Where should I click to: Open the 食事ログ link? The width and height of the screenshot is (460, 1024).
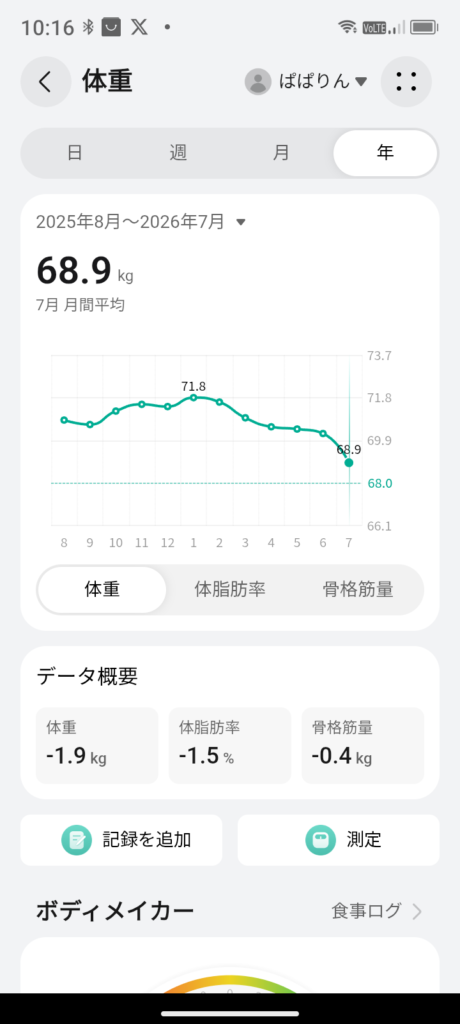click(x=377, y=911)
